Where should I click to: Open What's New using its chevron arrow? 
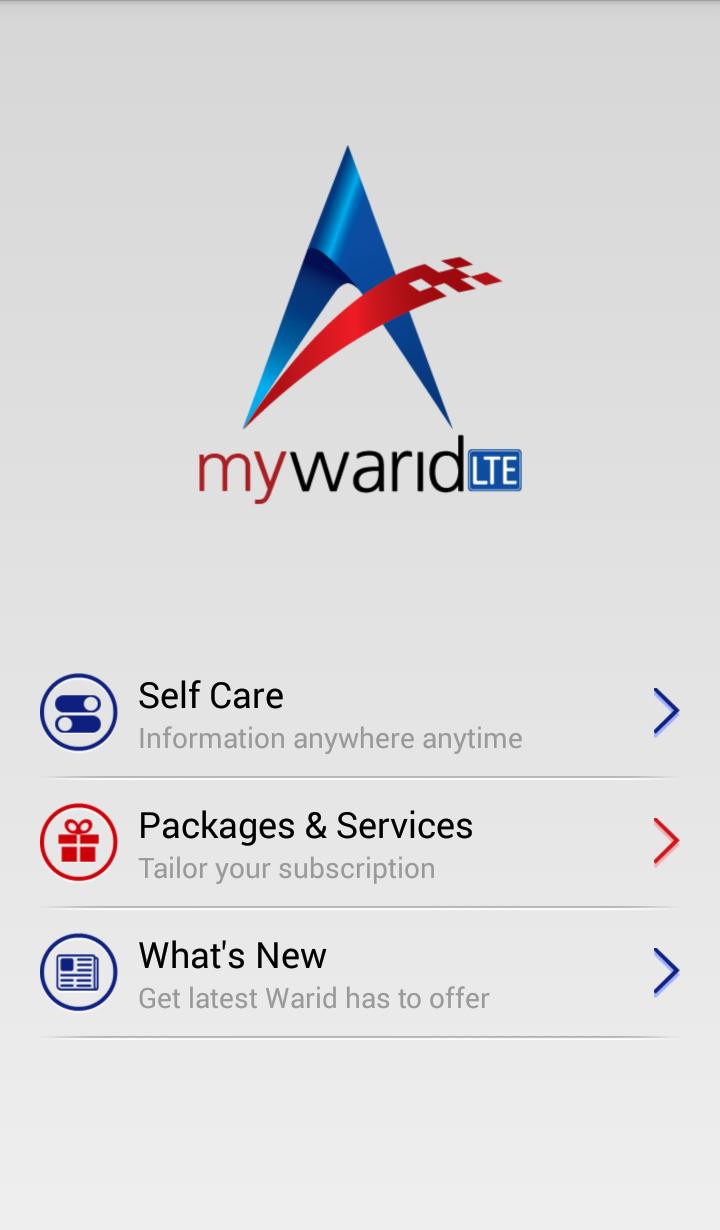(x=666, y=971)
